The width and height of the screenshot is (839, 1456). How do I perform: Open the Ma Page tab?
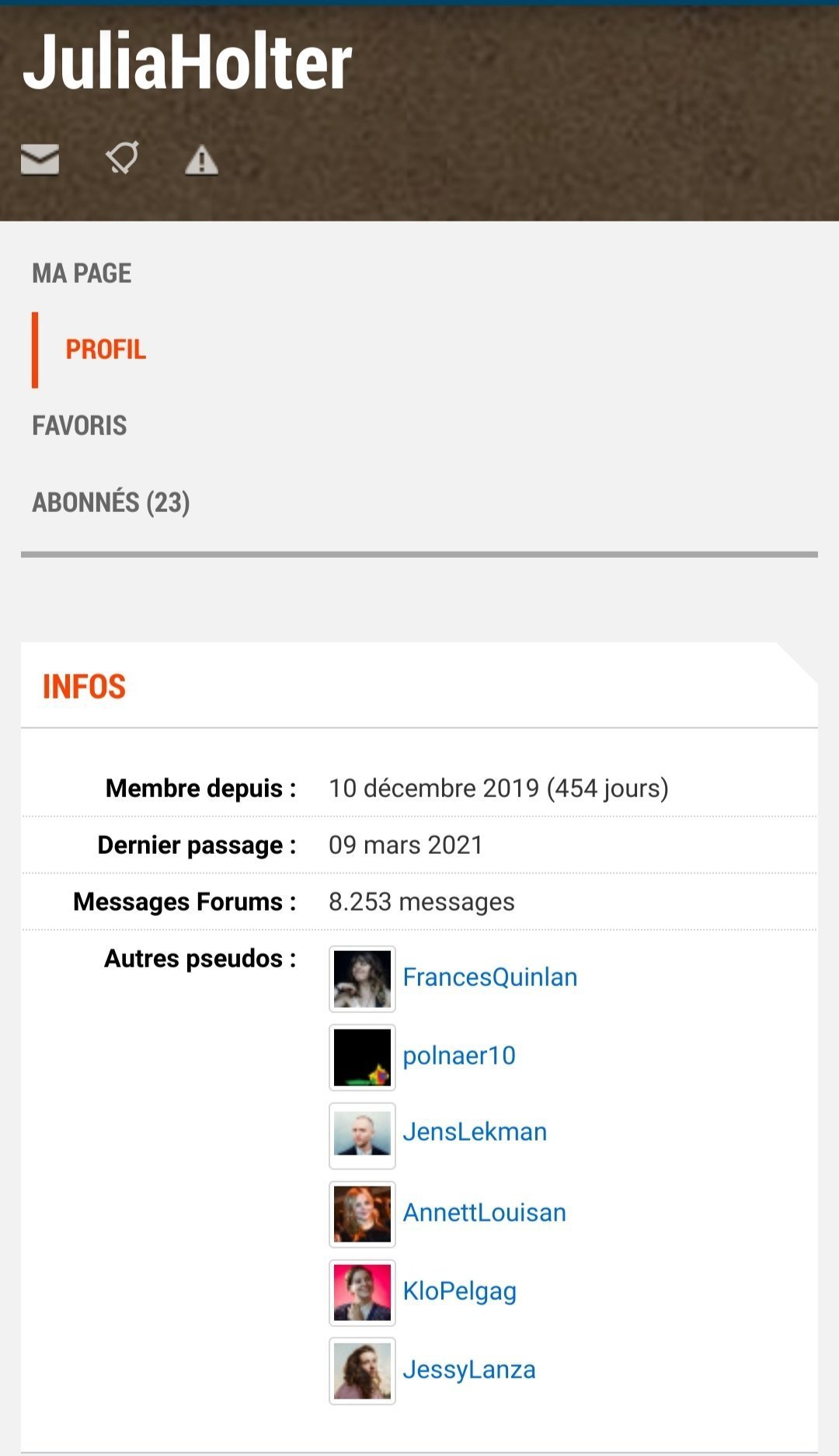point(82,273)
